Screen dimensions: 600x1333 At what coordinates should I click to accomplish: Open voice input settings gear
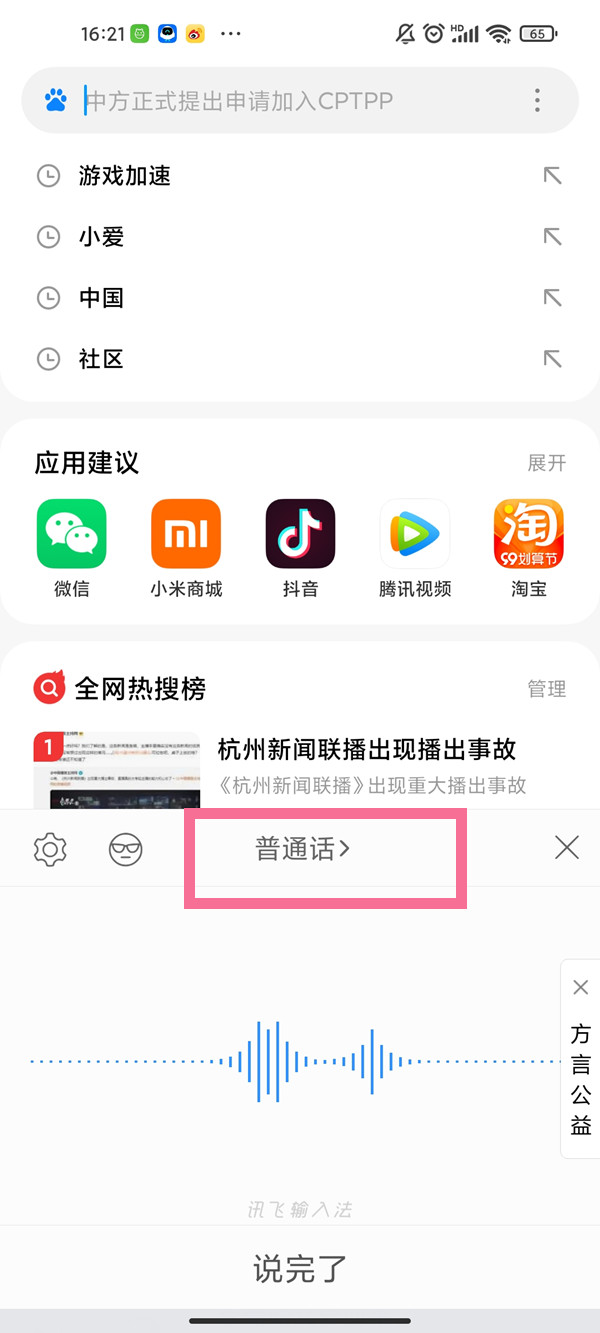pos(50,849)
